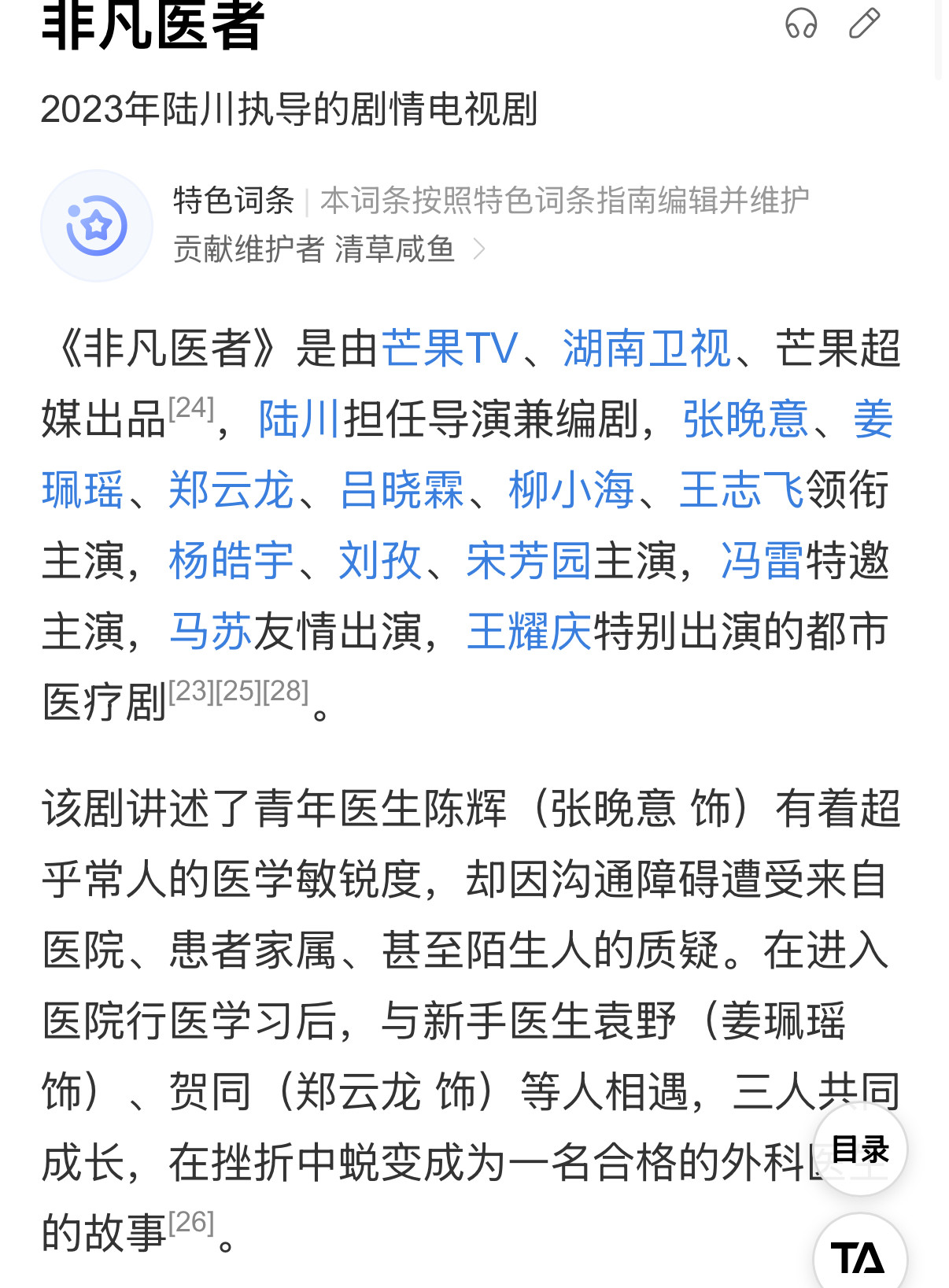This screenshot has width=949, height=1288.
Task: View reference footnote [24]
Action: [x=191, y=408]
